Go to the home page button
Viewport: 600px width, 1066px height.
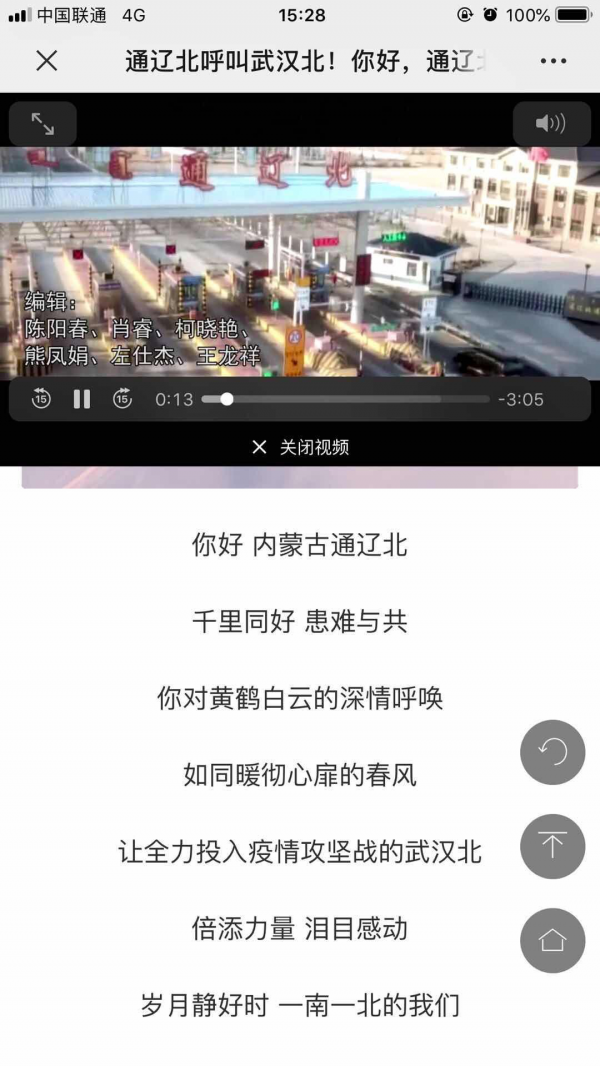point(552,940)
